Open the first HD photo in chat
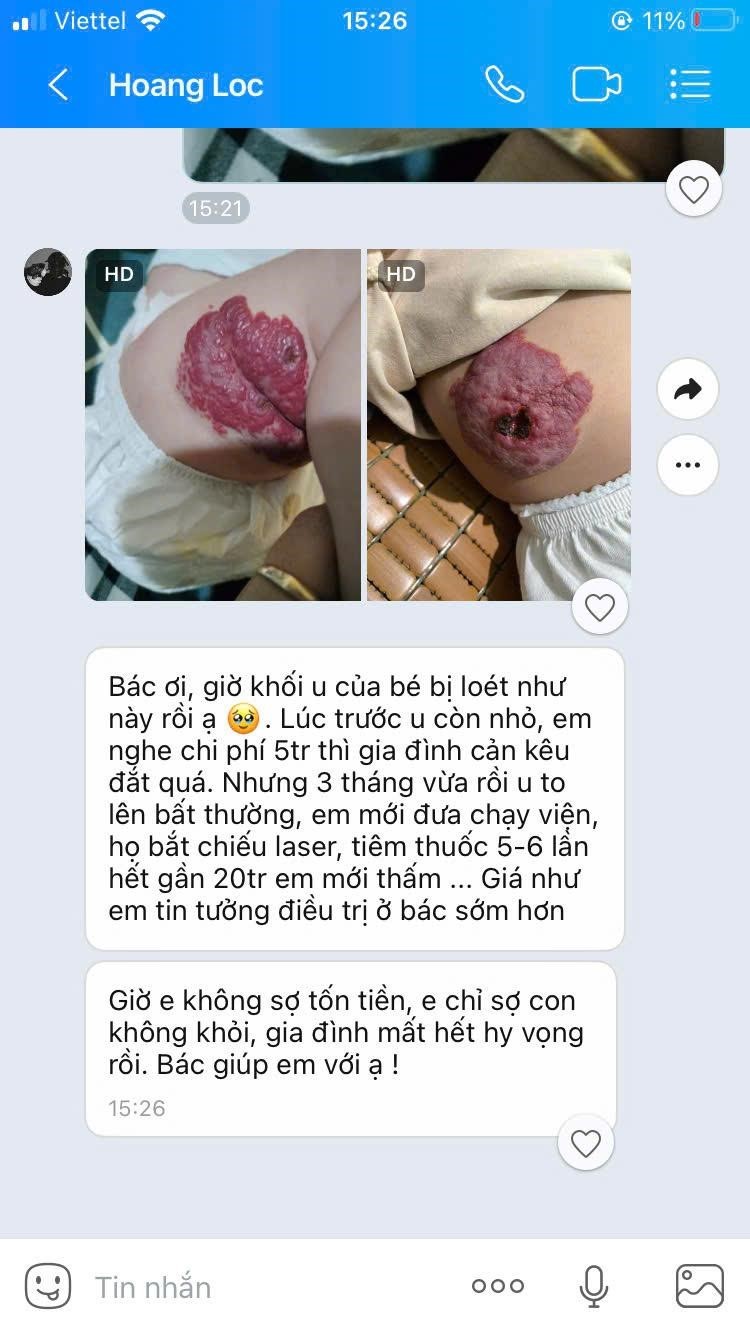The image size is (750, 1334). click(x=222, y=425)
